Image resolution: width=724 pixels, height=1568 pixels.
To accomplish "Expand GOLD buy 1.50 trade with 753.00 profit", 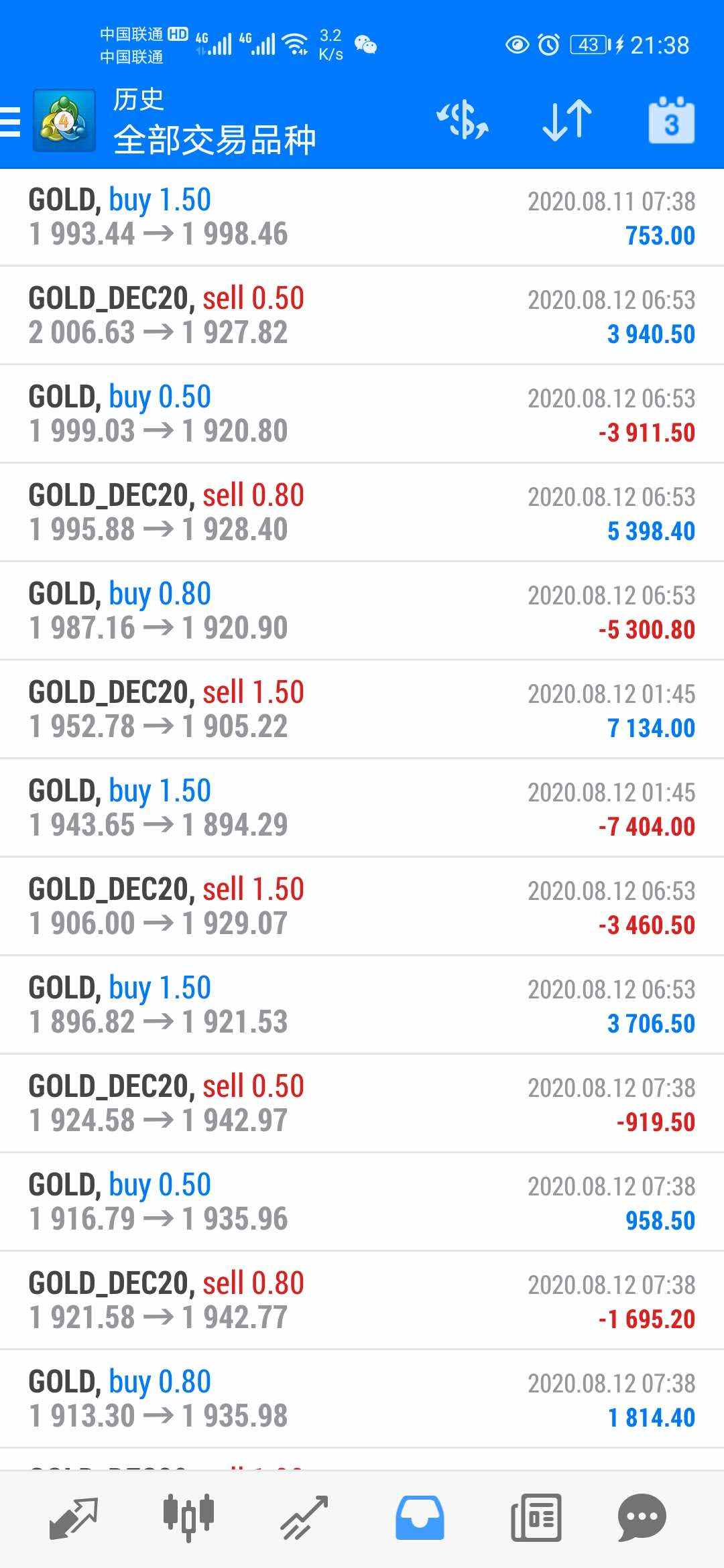I will 362,217.
